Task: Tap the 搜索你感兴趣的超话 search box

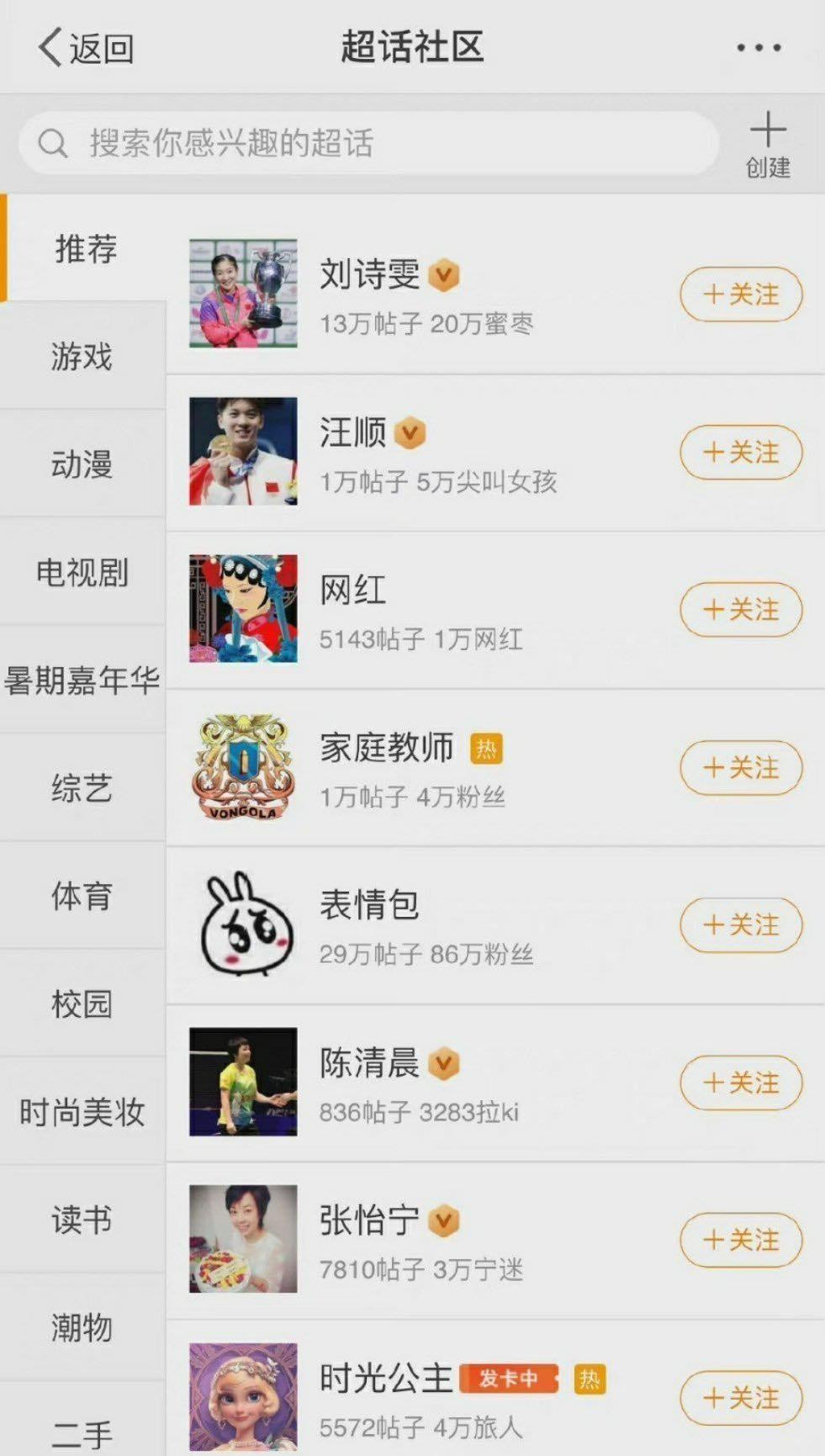Action: [x=368, y=143]
